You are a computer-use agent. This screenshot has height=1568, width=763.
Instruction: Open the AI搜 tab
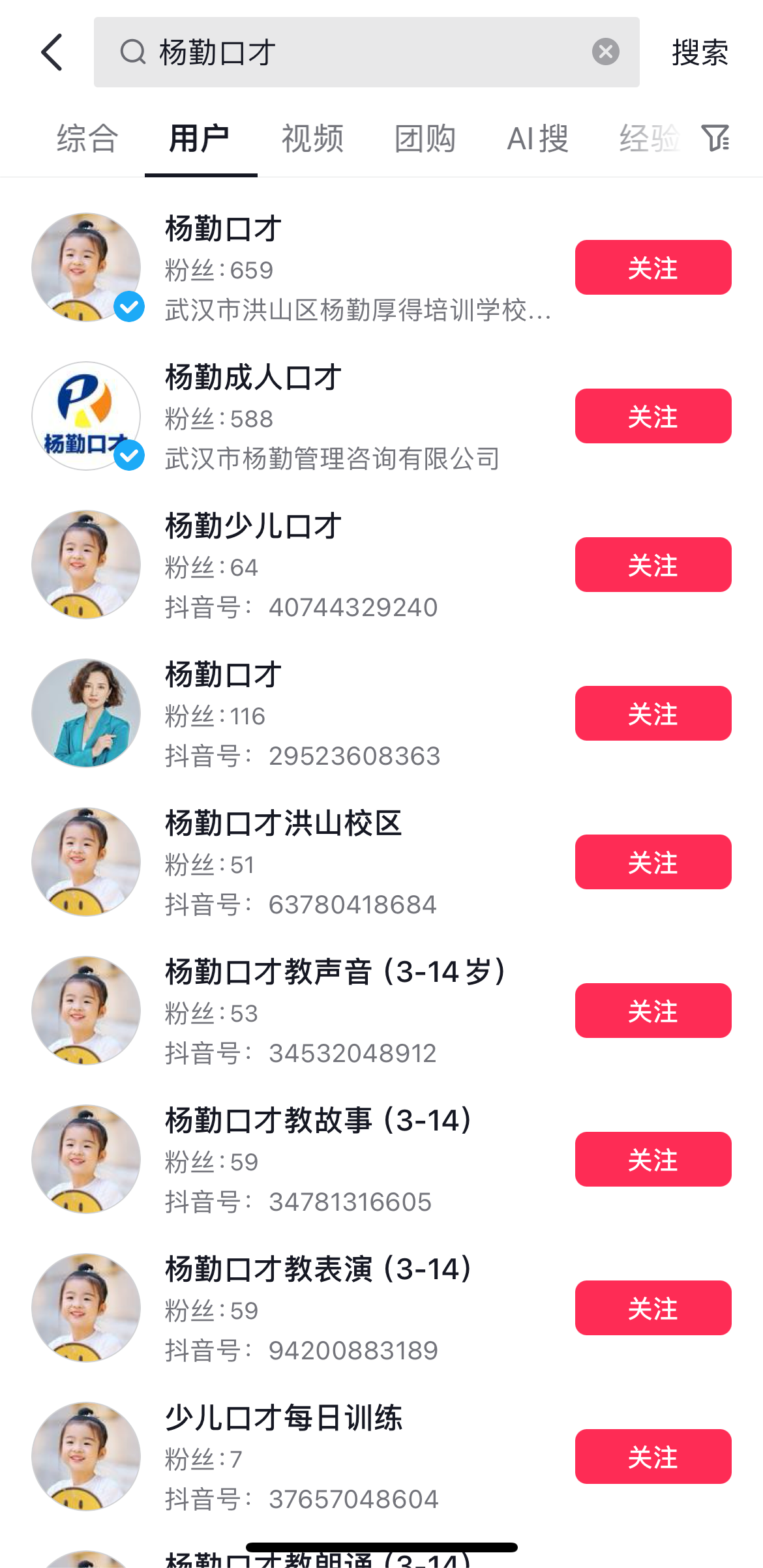pos(538,138)
